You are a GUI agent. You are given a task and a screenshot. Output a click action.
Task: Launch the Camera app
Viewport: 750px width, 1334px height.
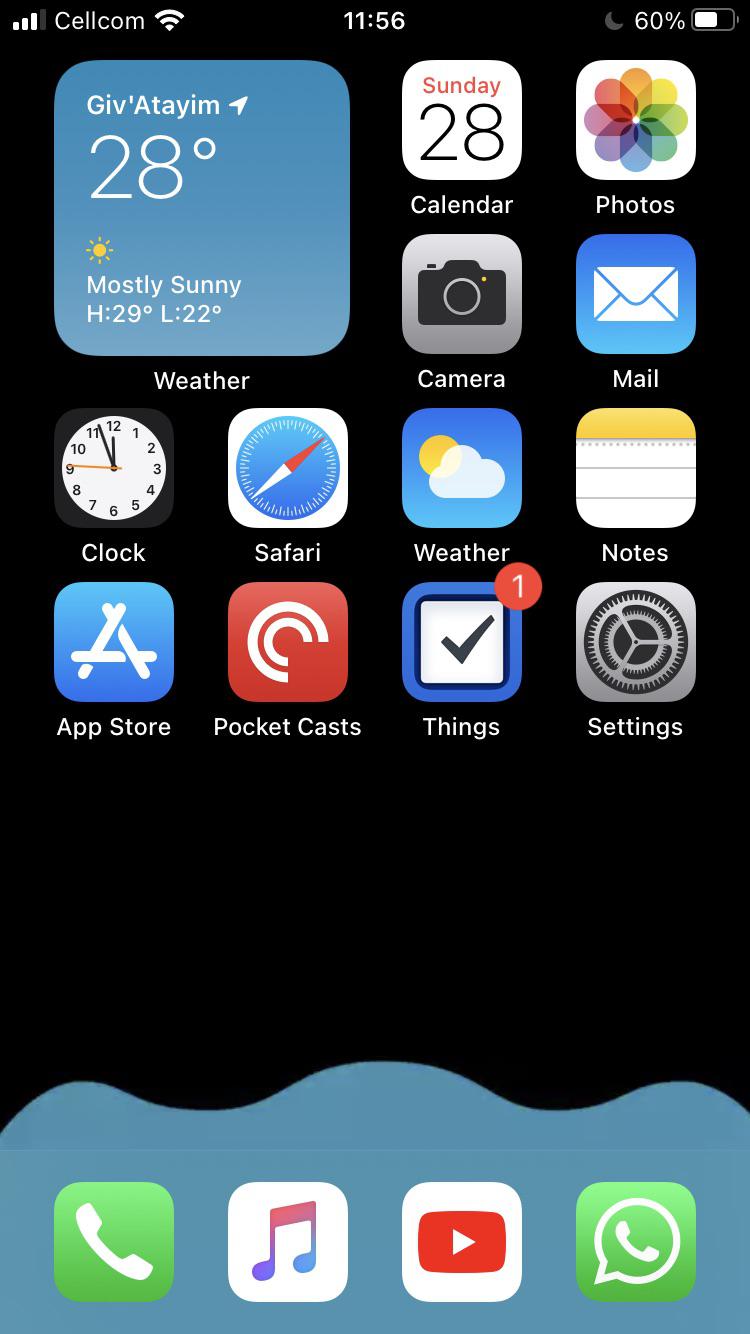click(461, 293)
